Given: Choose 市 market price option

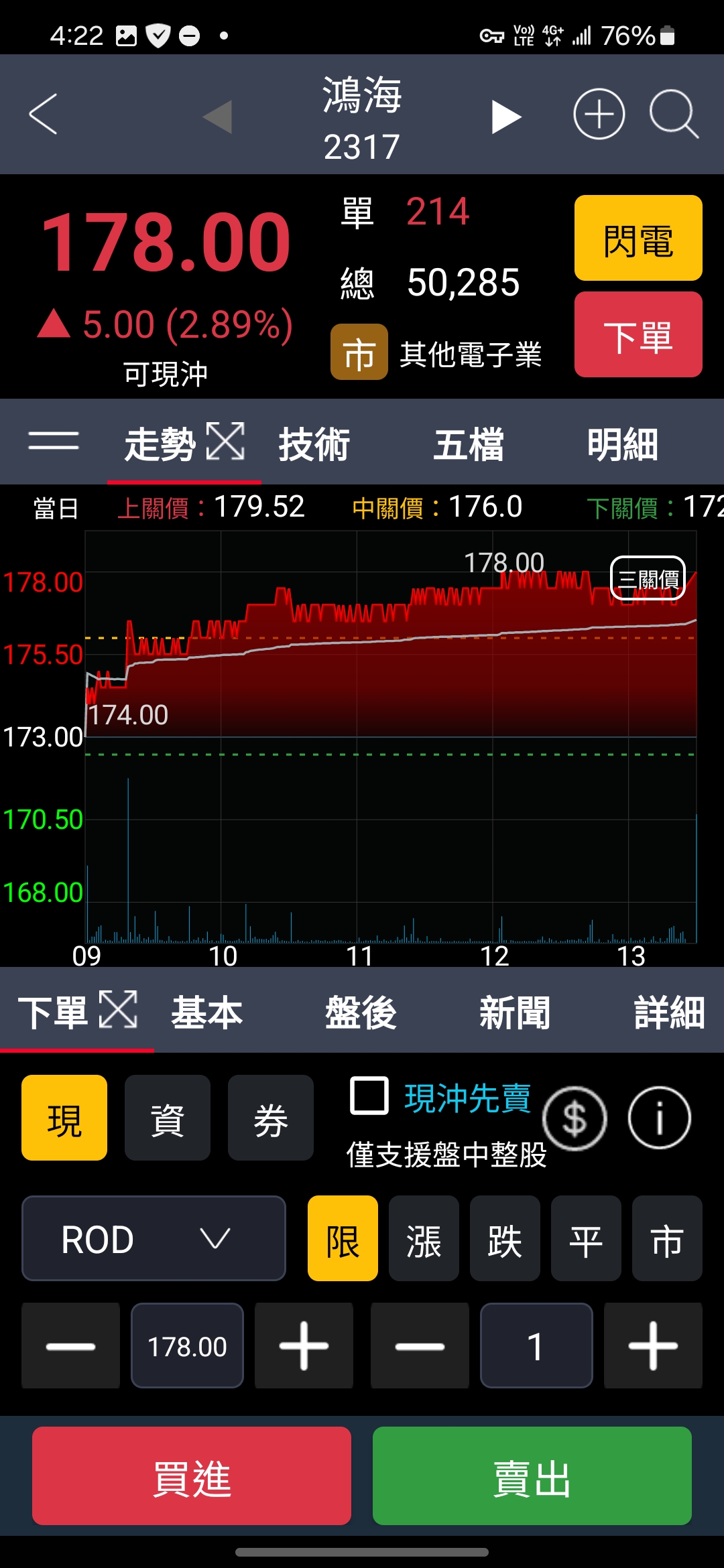Looking at the screenshot, I should (x=666, y=1238).
